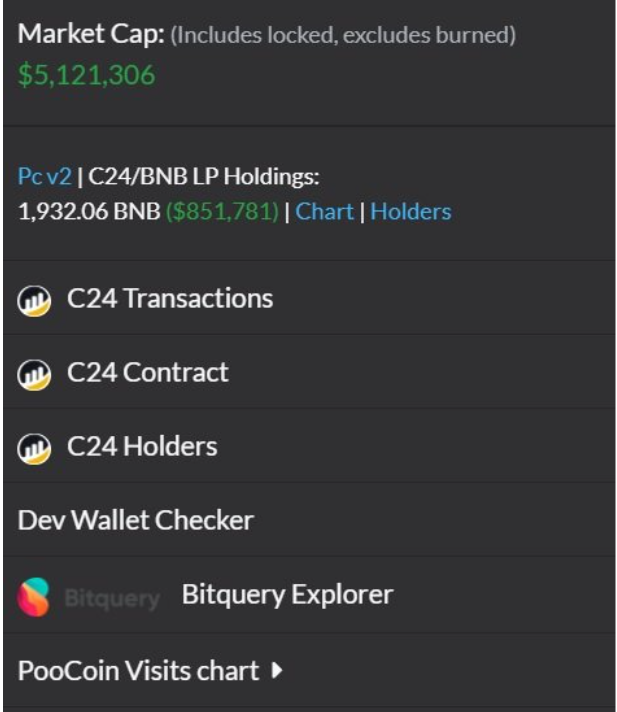Open the Pc v2 link
Viewport: 617px width, 712px height.
click(45, 177)
